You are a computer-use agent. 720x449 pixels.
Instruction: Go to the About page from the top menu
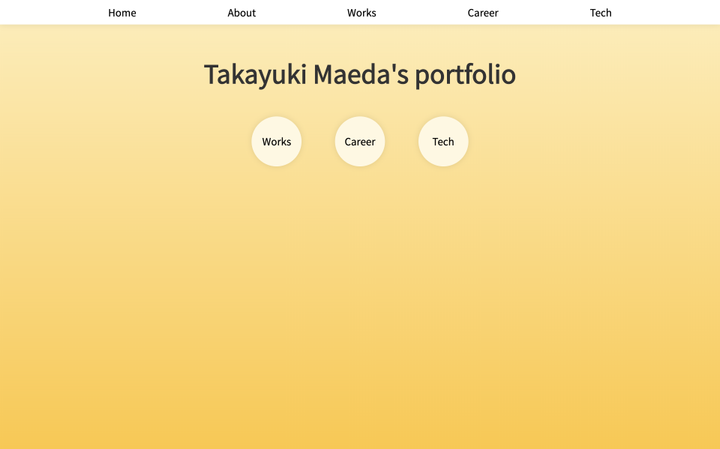coord(241,13)
